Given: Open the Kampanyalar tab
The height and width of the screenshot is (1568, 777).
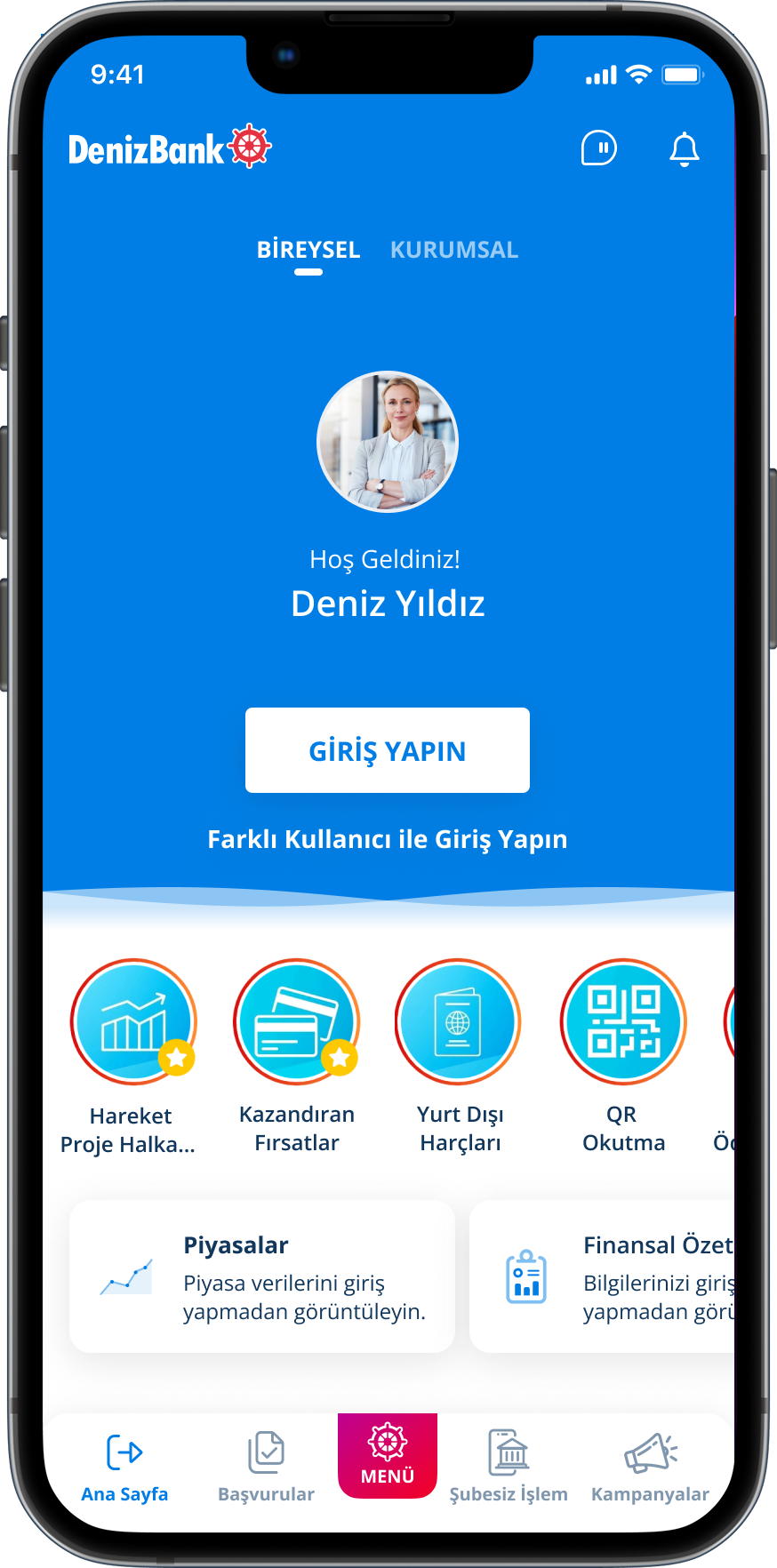Looking at the screenshot, I should (x=650, y=1467).
